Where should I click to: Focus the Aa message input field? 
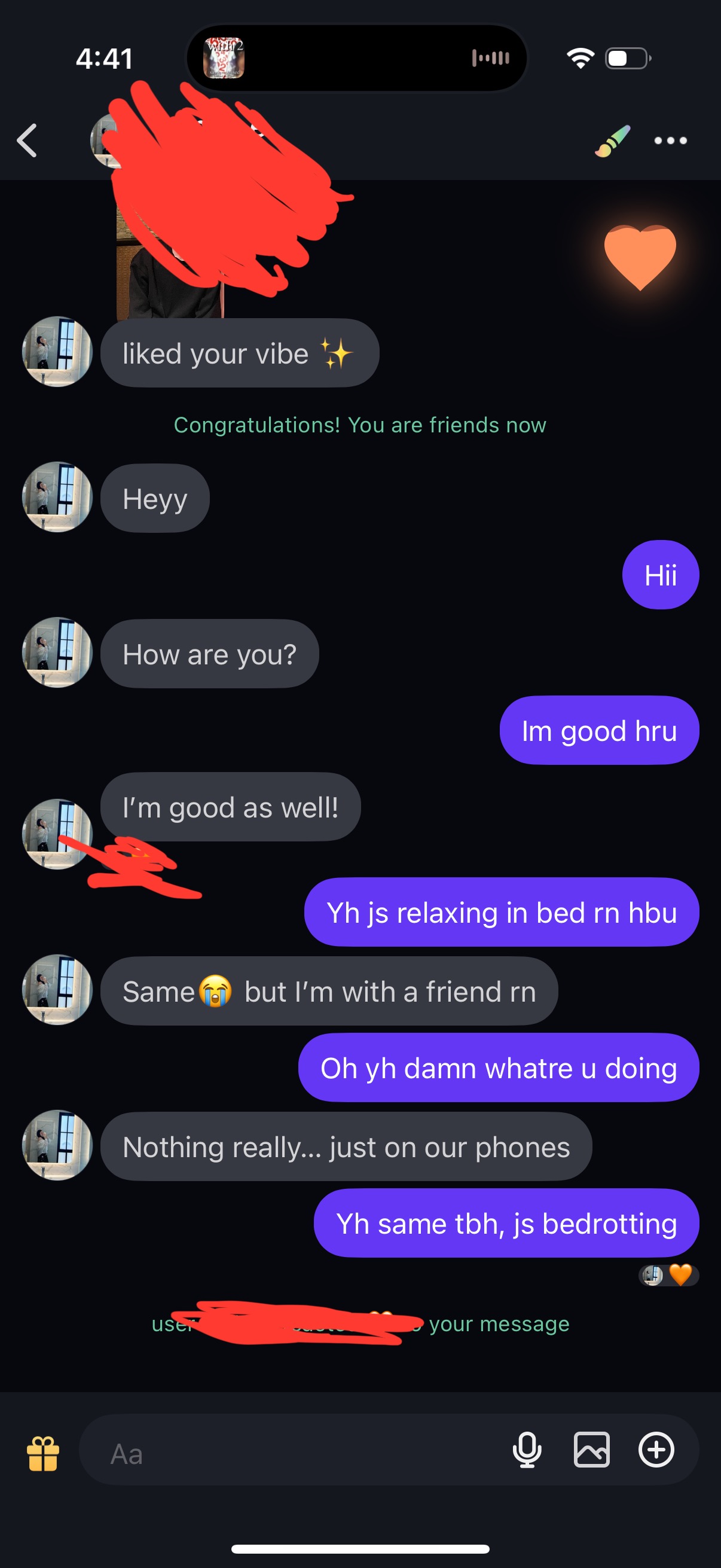(x=292, y=1454)
